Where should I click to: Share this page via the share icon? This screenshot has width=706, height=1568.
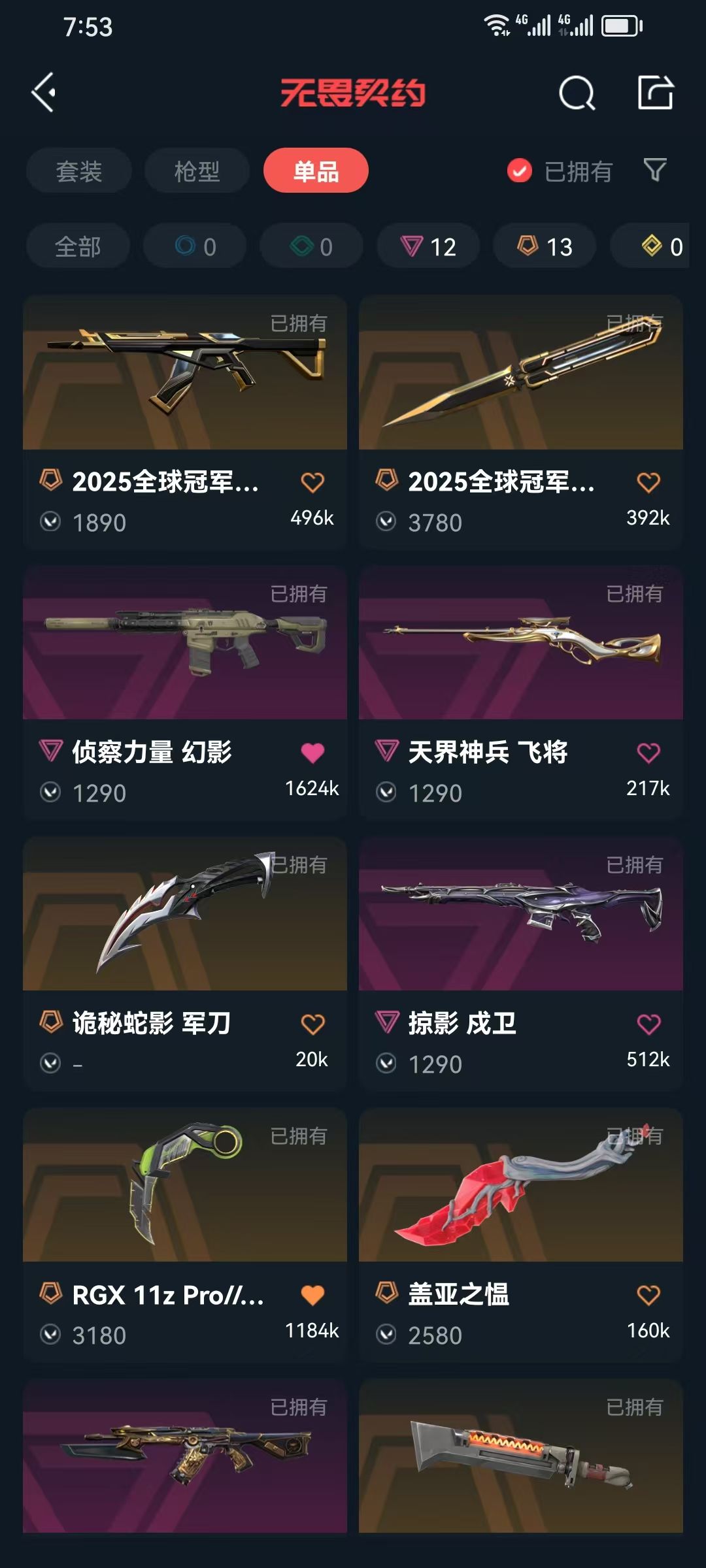[656, 92]
